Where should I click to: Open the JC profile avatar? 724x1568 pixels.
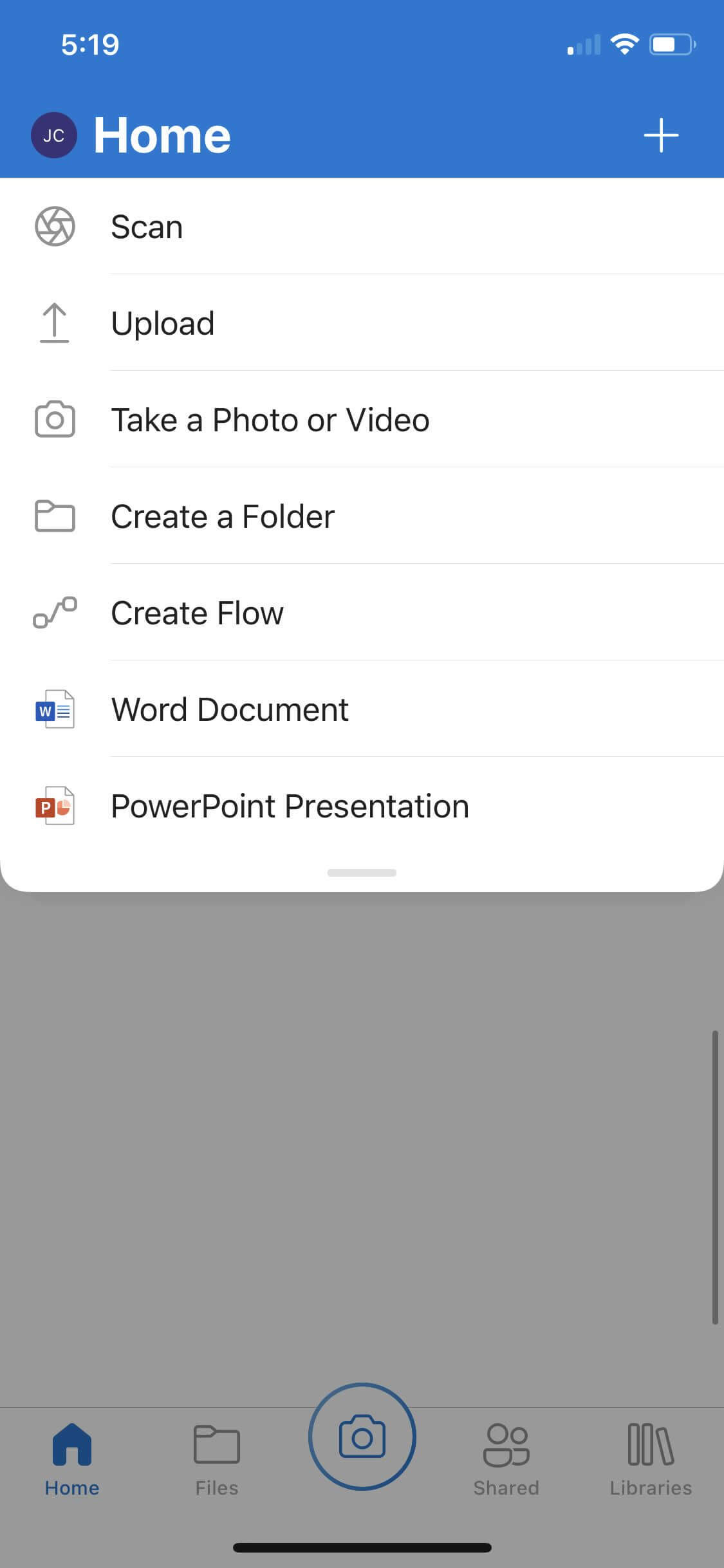54,135
